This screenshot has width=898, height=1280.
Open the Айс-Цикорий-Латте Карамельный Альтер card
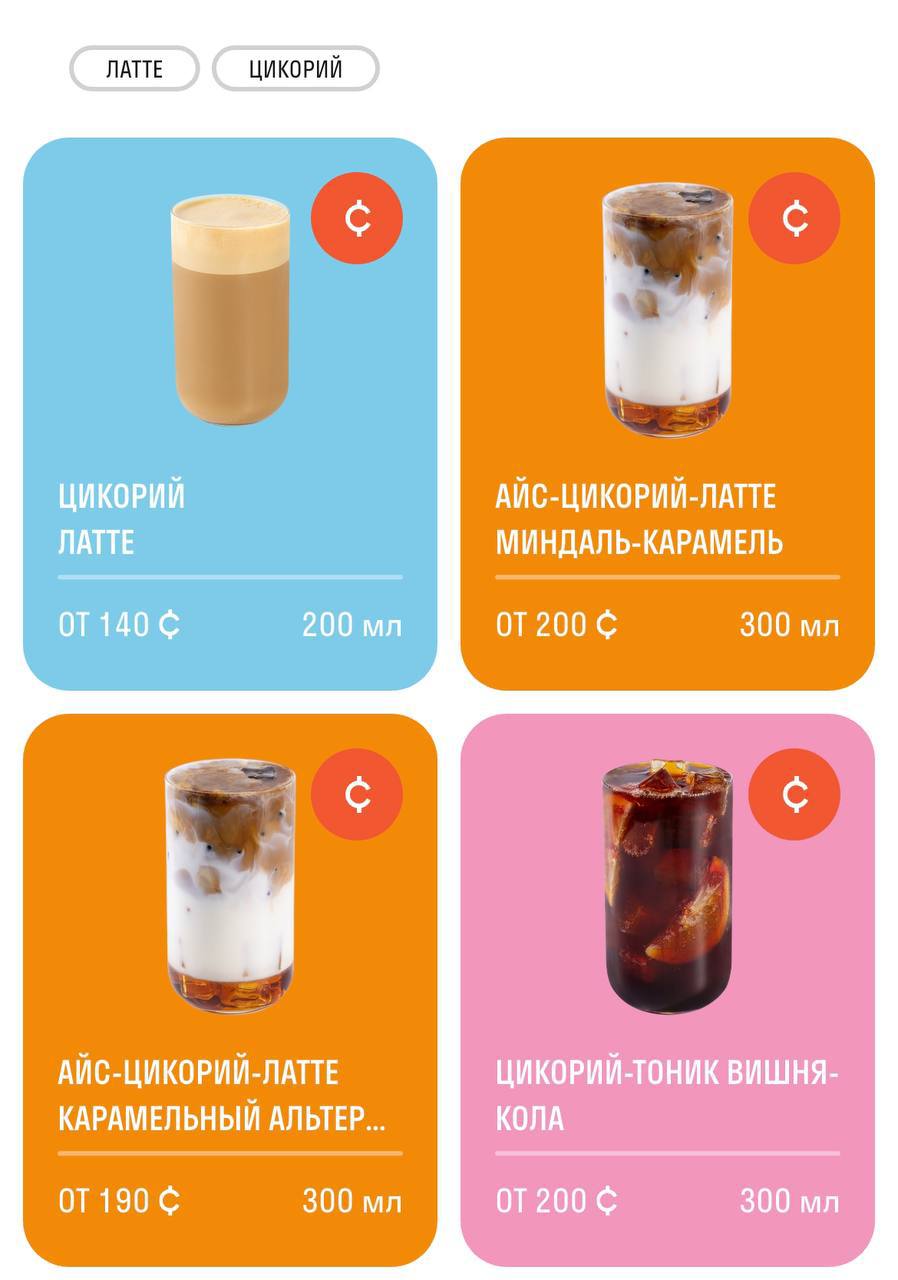coord(230,989)
